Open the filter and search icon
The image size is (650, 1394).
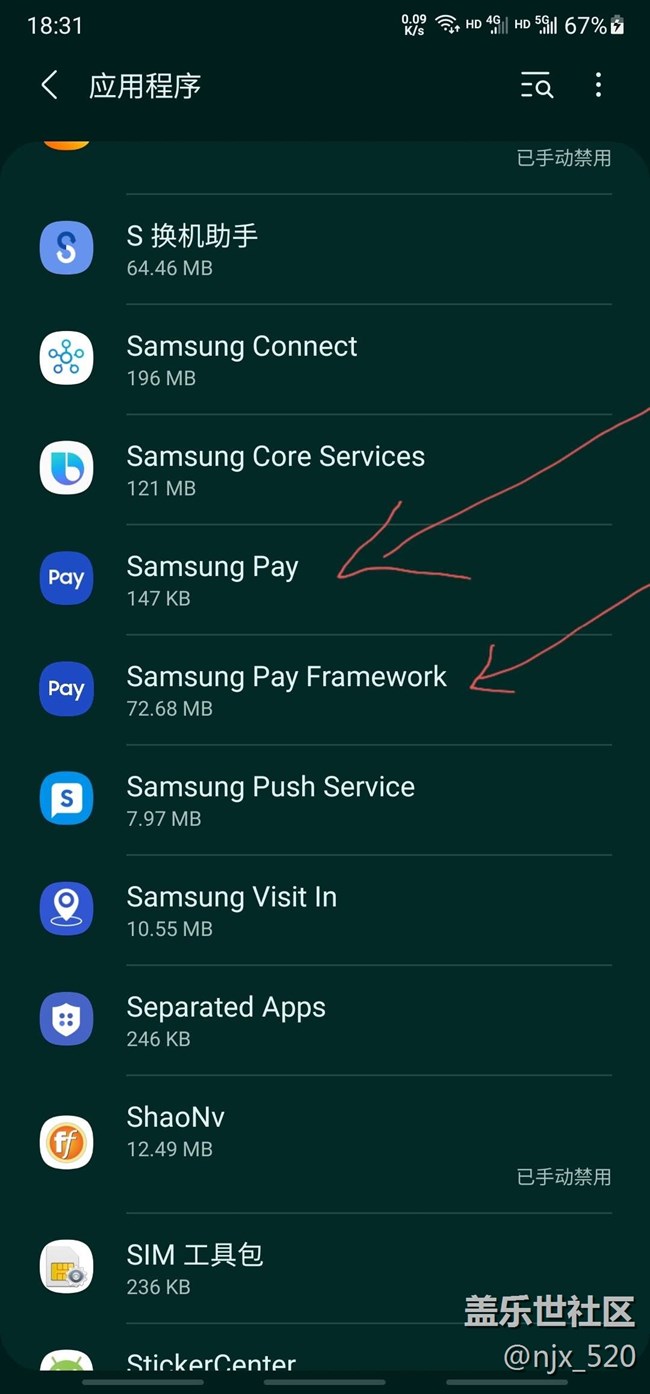[537, 86]
